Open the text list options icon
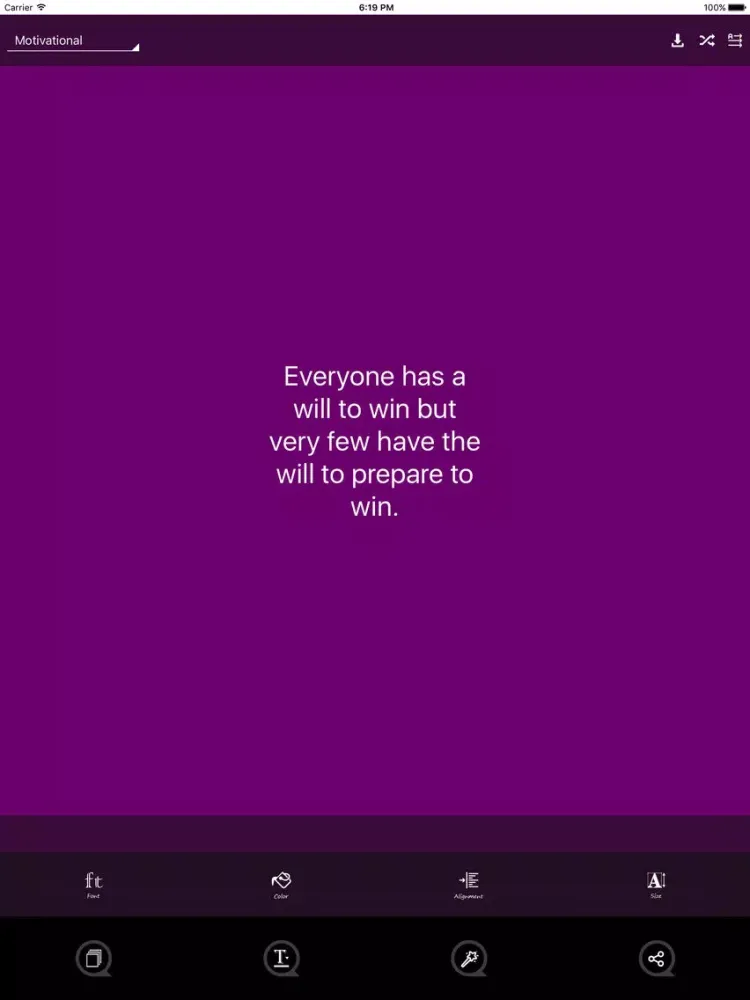This screenshot has width=750, height=1000. point(735,41)
